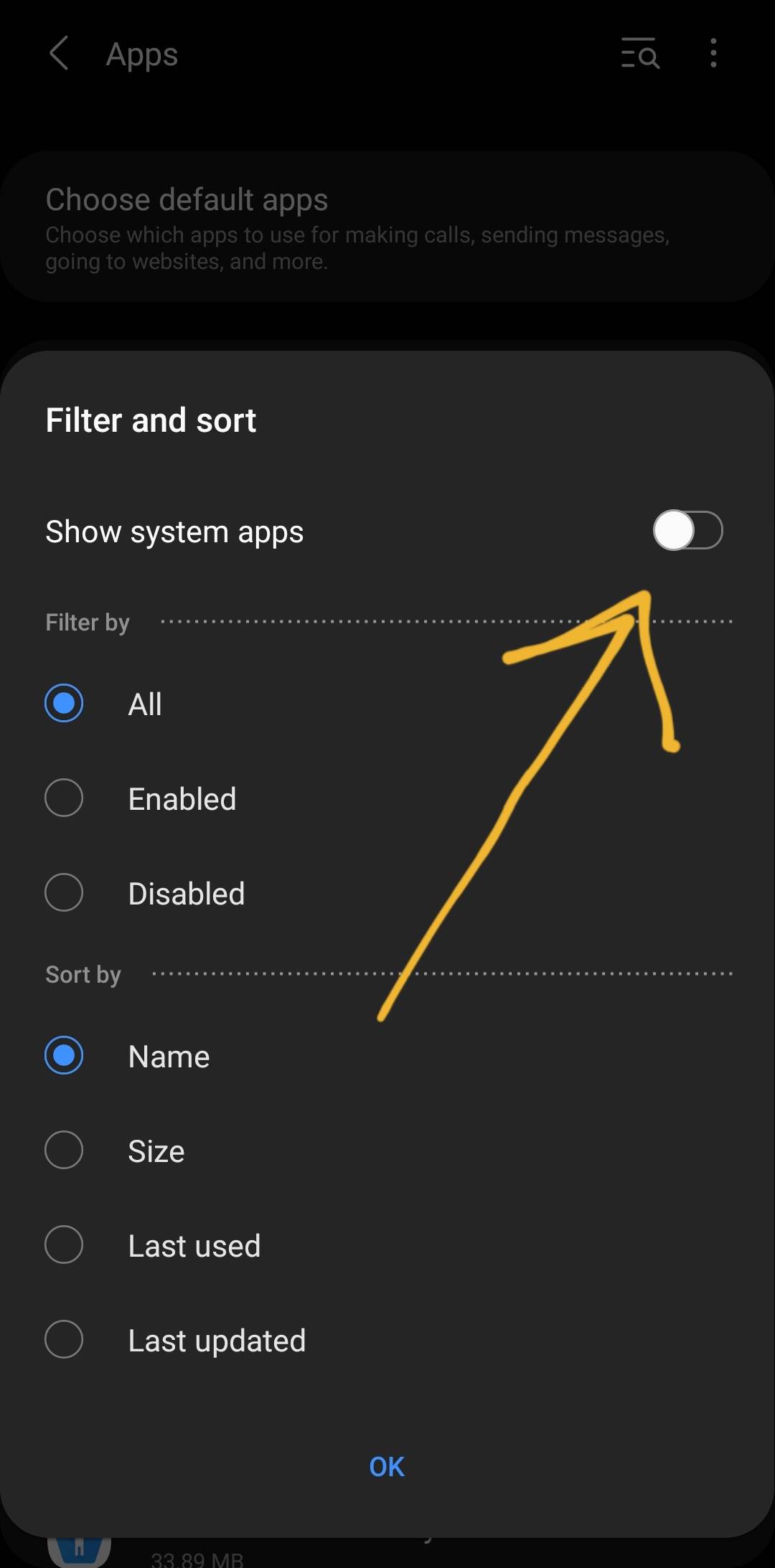Sort apps by Last updated
The height and width of the screenshot is (1568, 775).
(x=65, y=1340)
